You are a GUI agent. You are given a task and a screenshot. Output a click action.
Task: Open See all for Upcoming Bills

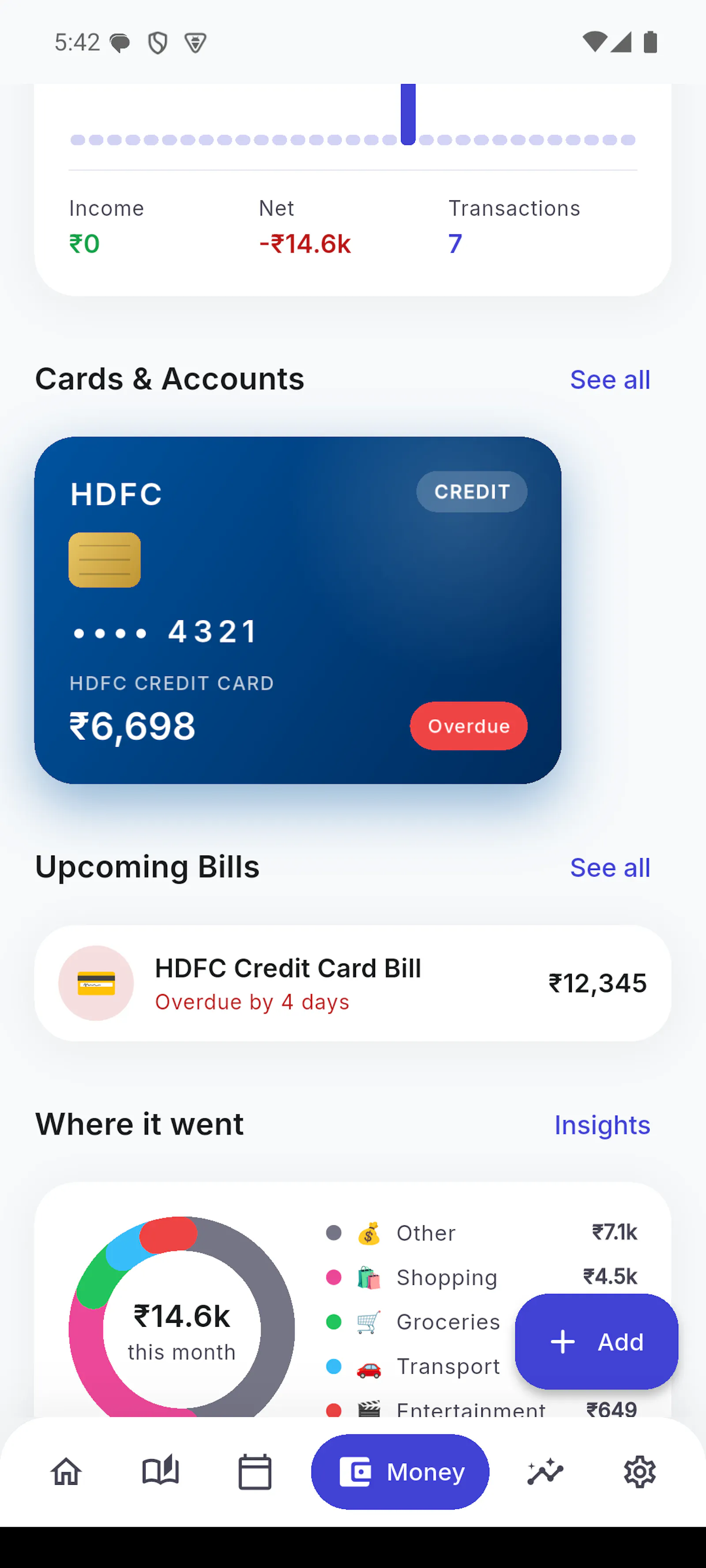coord(610,867)
